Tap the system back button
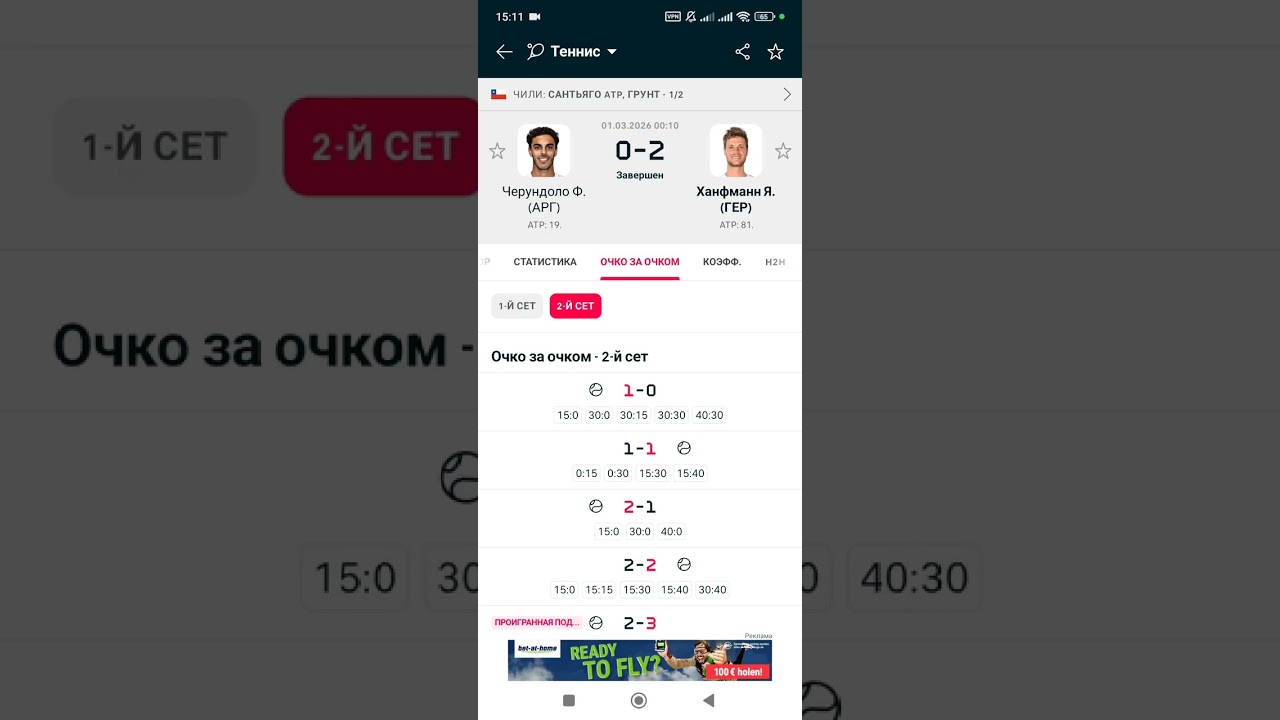Screen dimensions: 1280x720 709,700
